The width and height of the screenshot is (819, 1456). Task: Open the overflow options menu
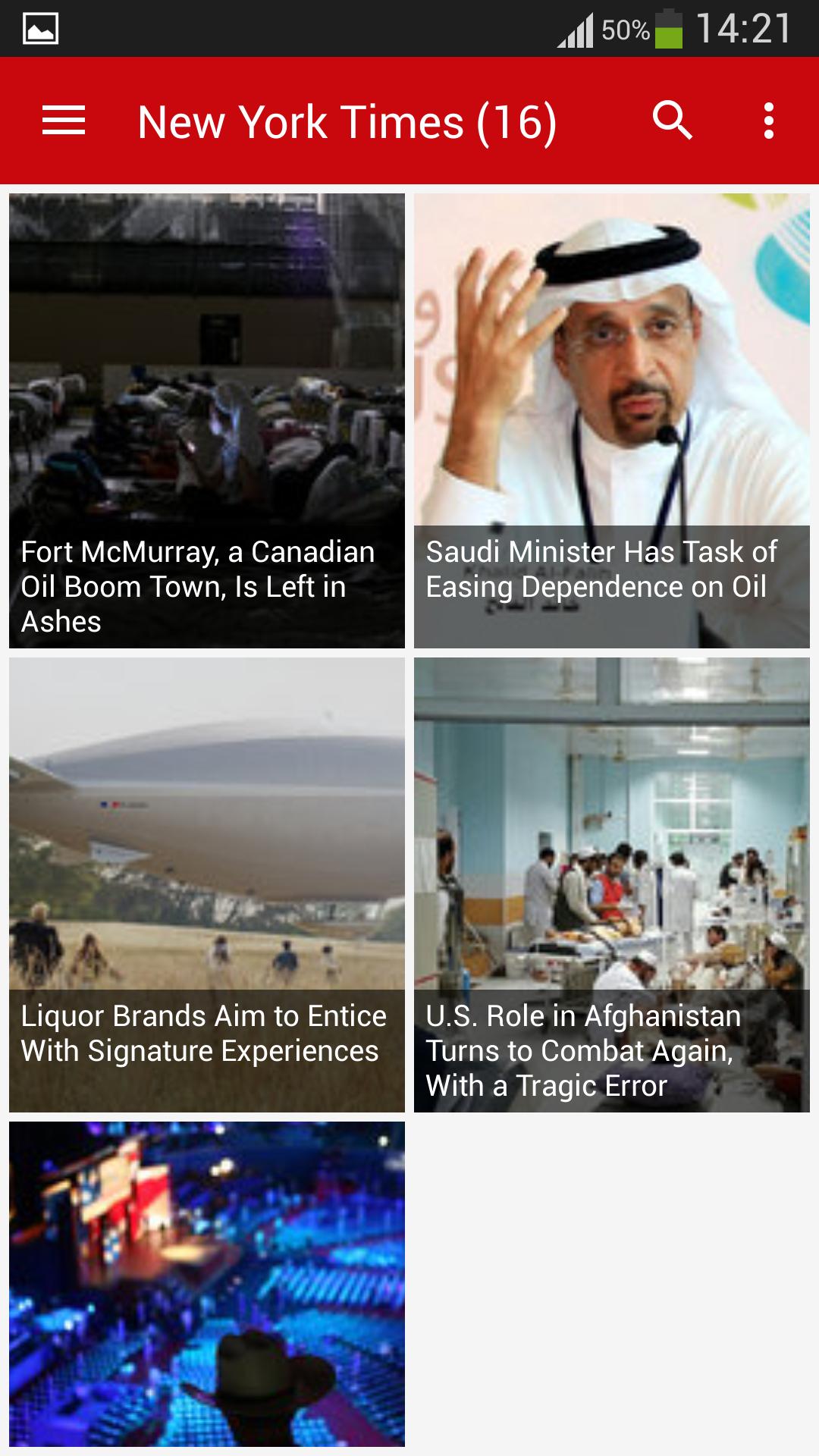(768, 121)
